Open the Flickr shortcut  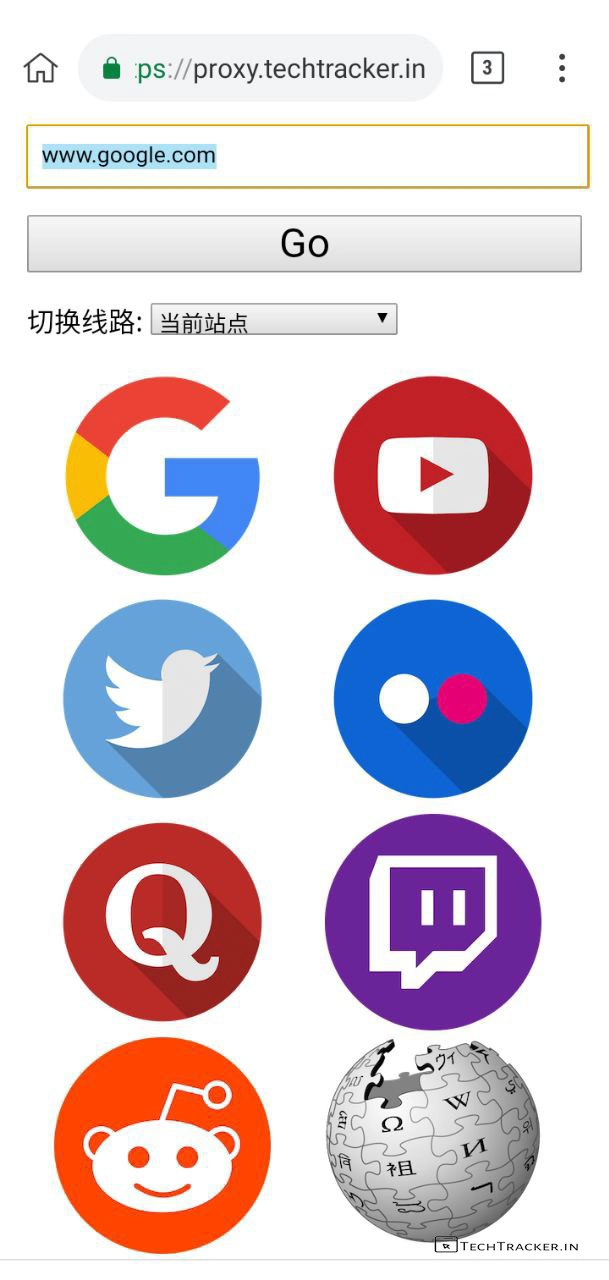[x=432, y=698]
